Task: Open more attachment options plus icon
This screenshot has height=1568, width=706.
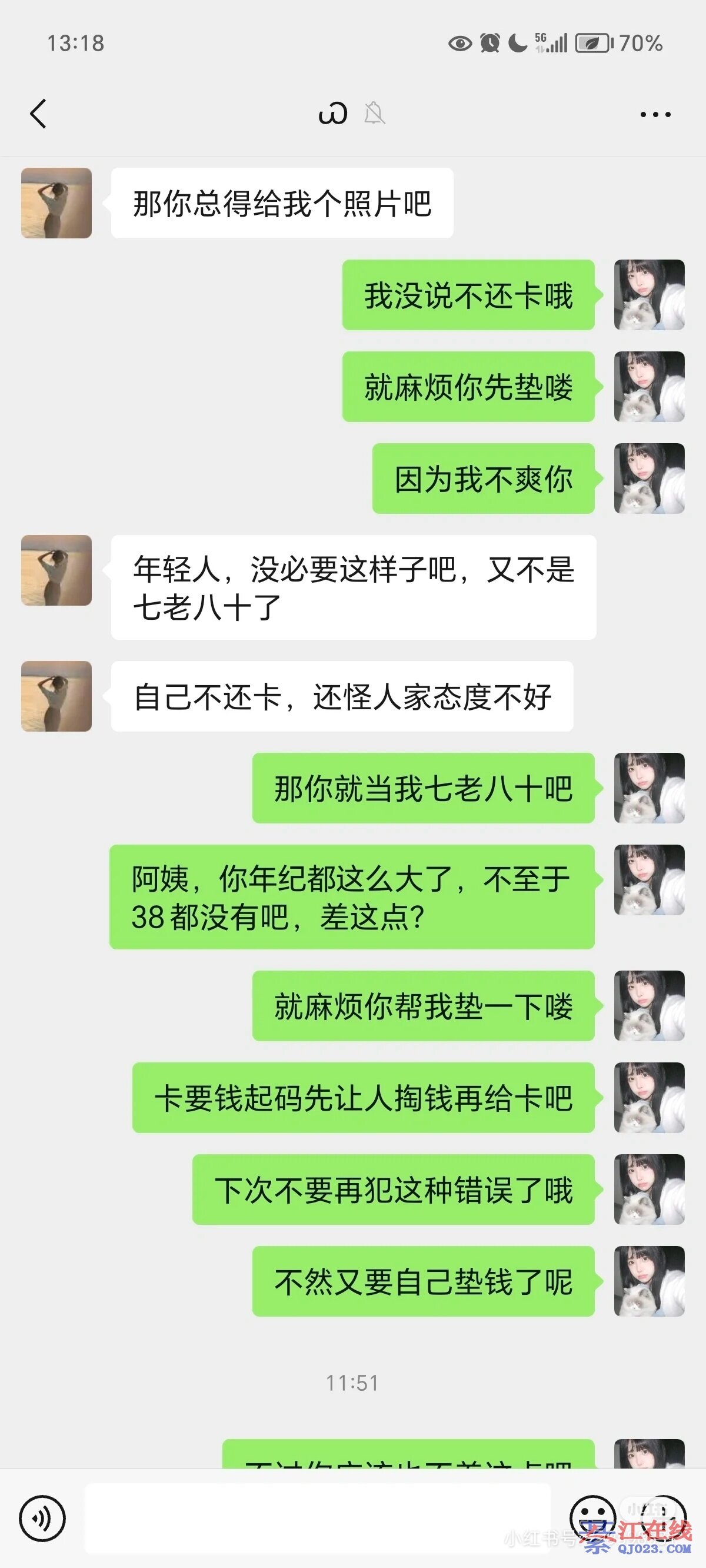Action: [x=664, y=1517]
